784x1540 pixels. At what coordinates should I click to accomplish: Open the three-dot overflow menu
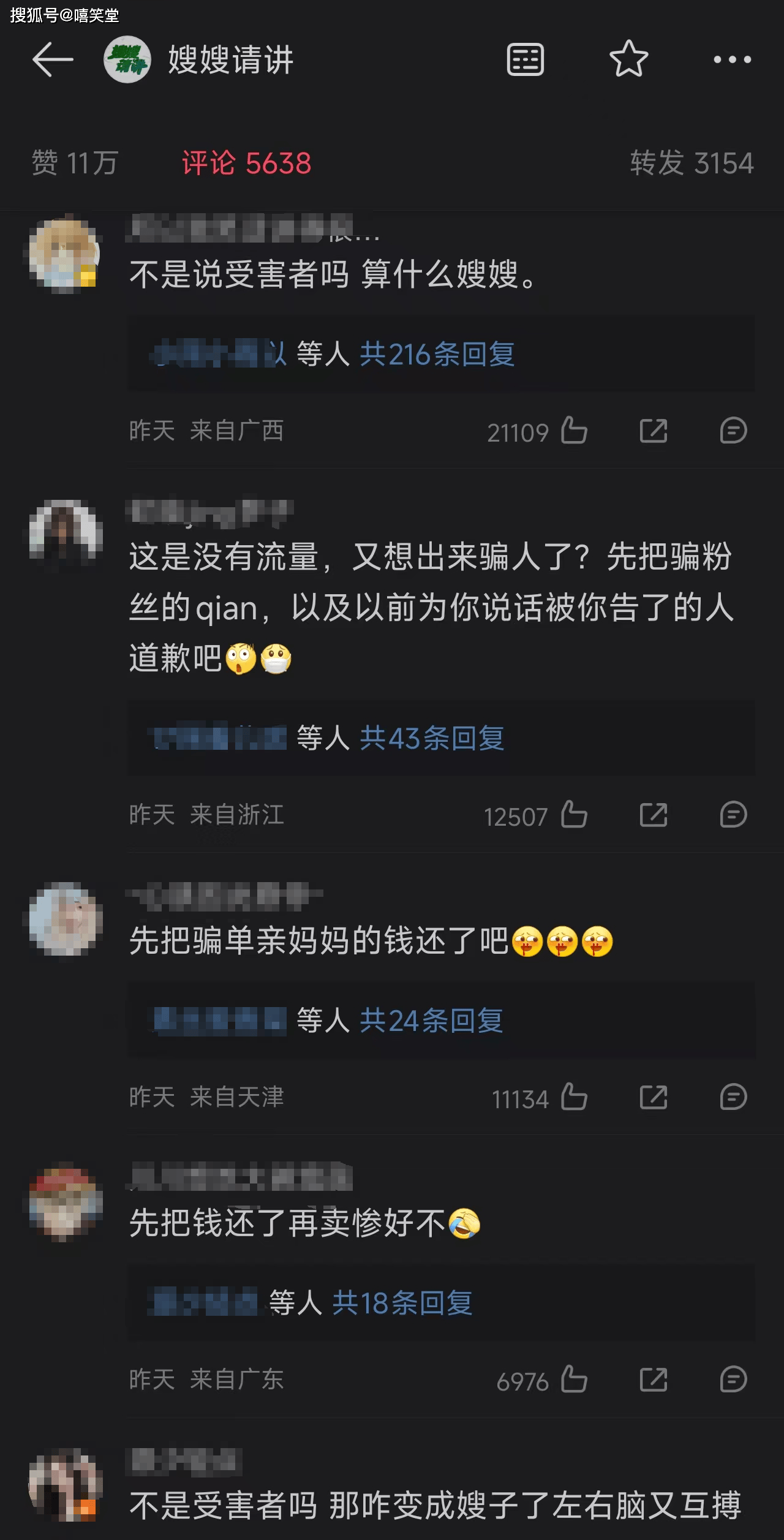pos(732,59)
